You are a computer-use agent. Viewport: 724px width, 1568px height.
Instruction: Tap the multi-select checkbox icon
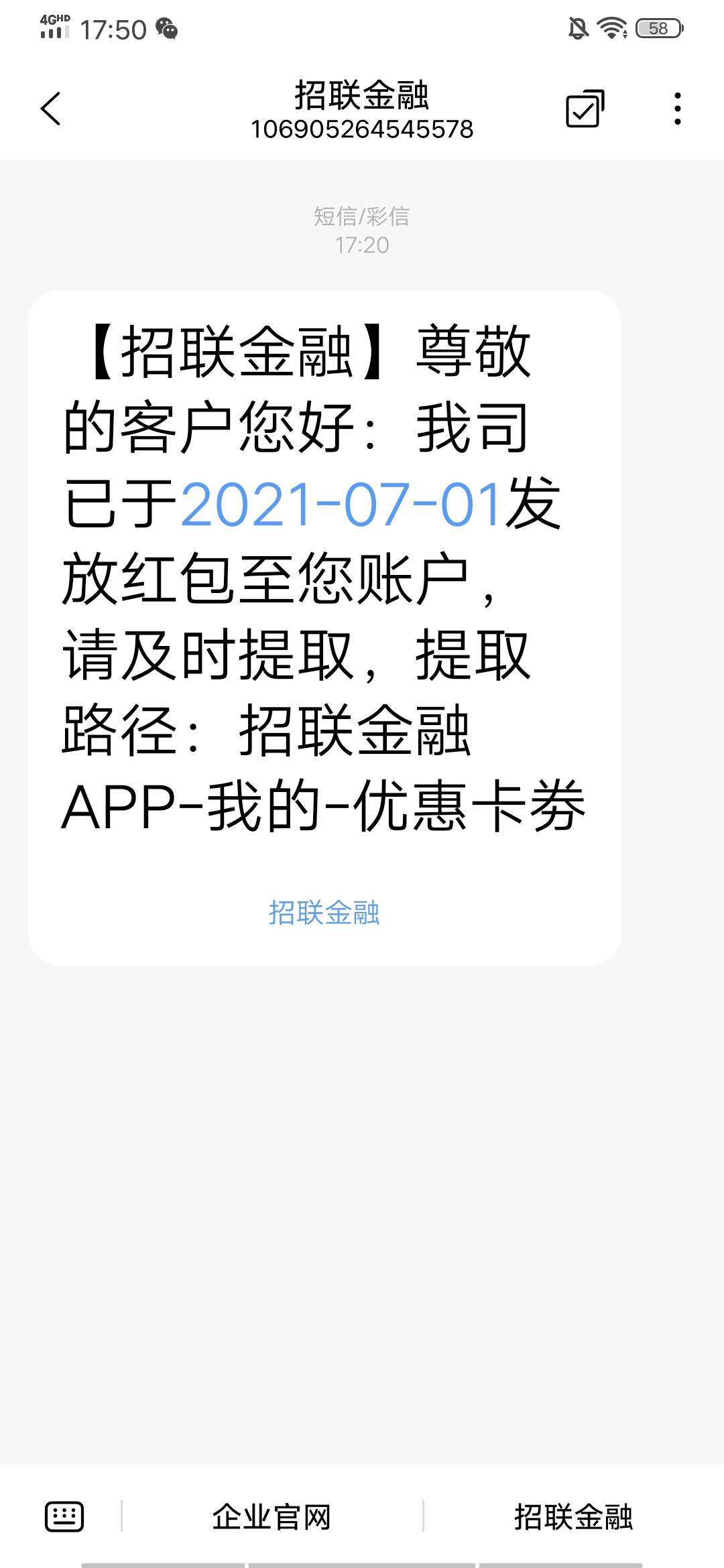(585, 109)
